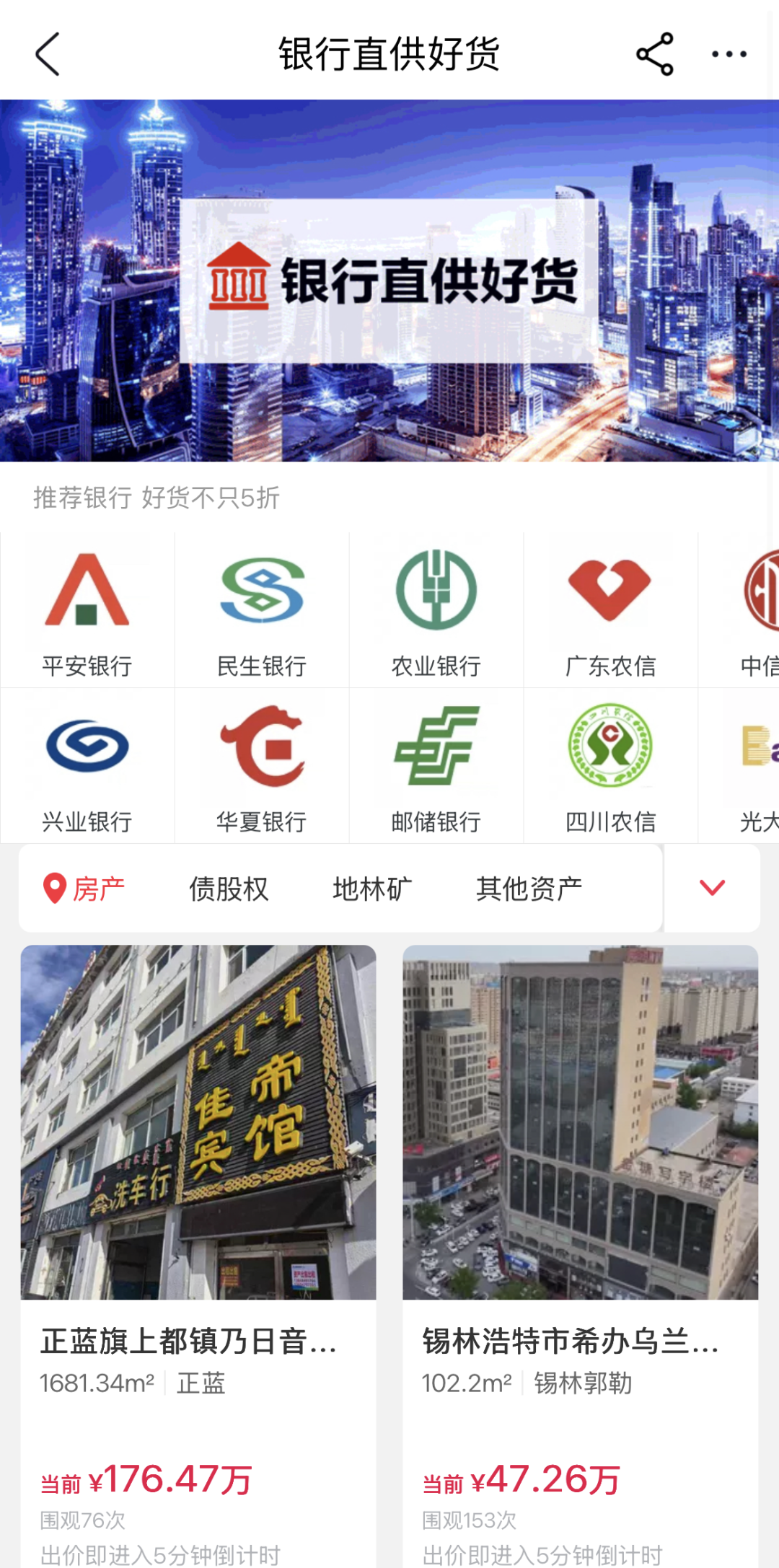Switch to the 房产 tab
Image resolution: width=779 pixels, height=1568 pixels.
point(85,889)
